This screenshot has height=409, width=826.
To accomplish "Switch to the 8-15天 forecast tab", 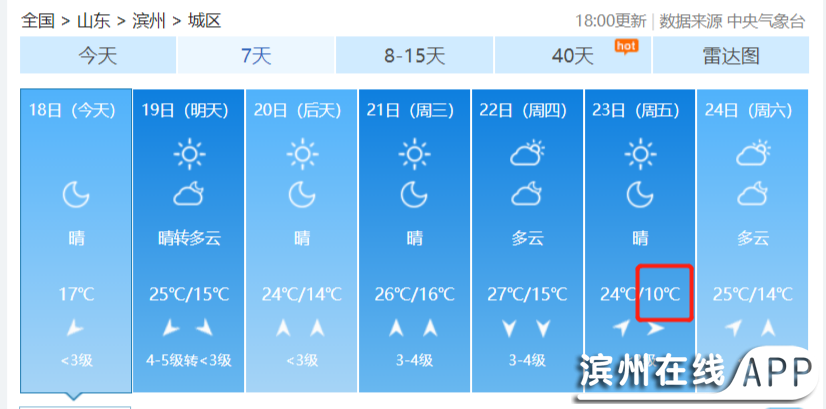I will pyautogui.click(x=414, y=56).
